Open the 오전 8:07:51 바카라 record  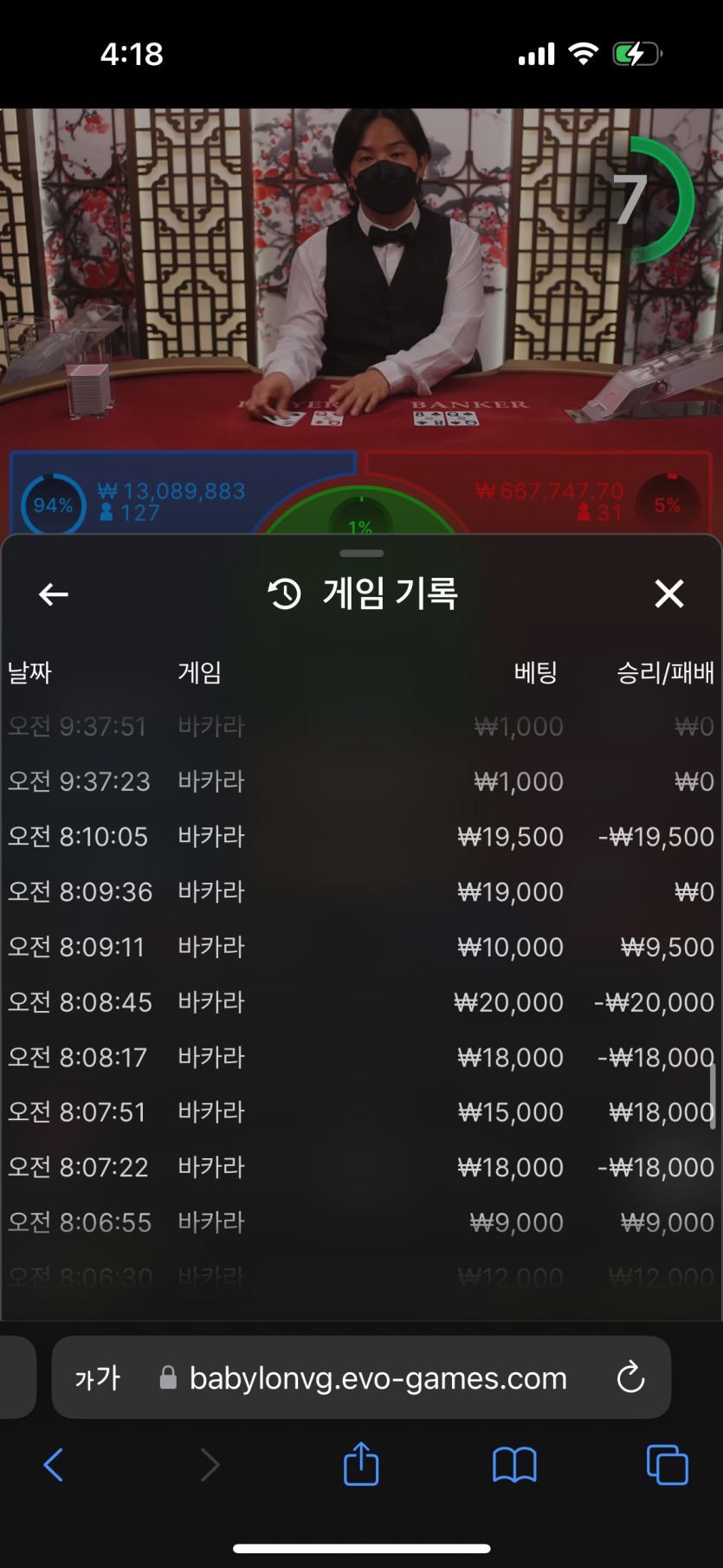(x=361, y=1112)
